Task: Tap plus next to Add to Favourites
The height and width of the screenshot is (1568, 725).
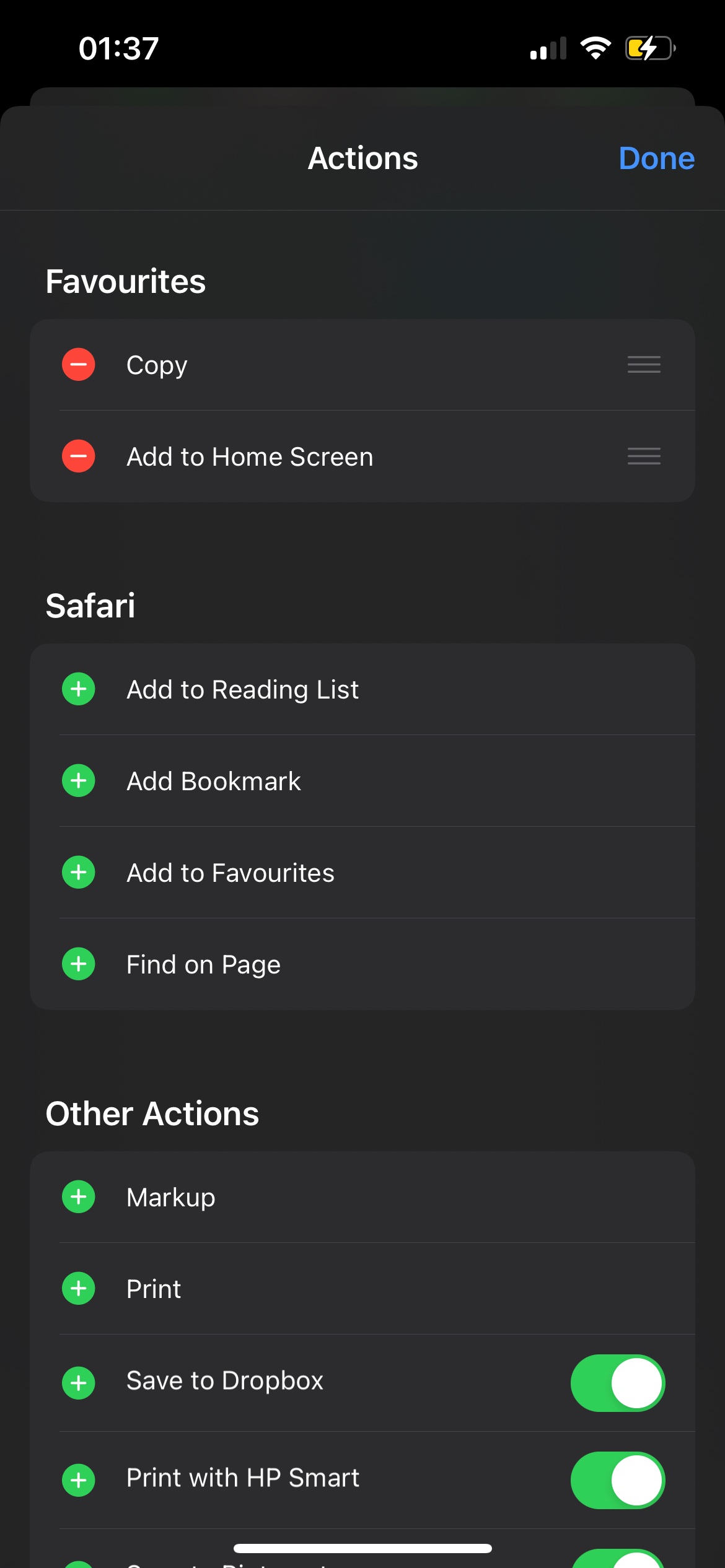Action: [79, 872]
